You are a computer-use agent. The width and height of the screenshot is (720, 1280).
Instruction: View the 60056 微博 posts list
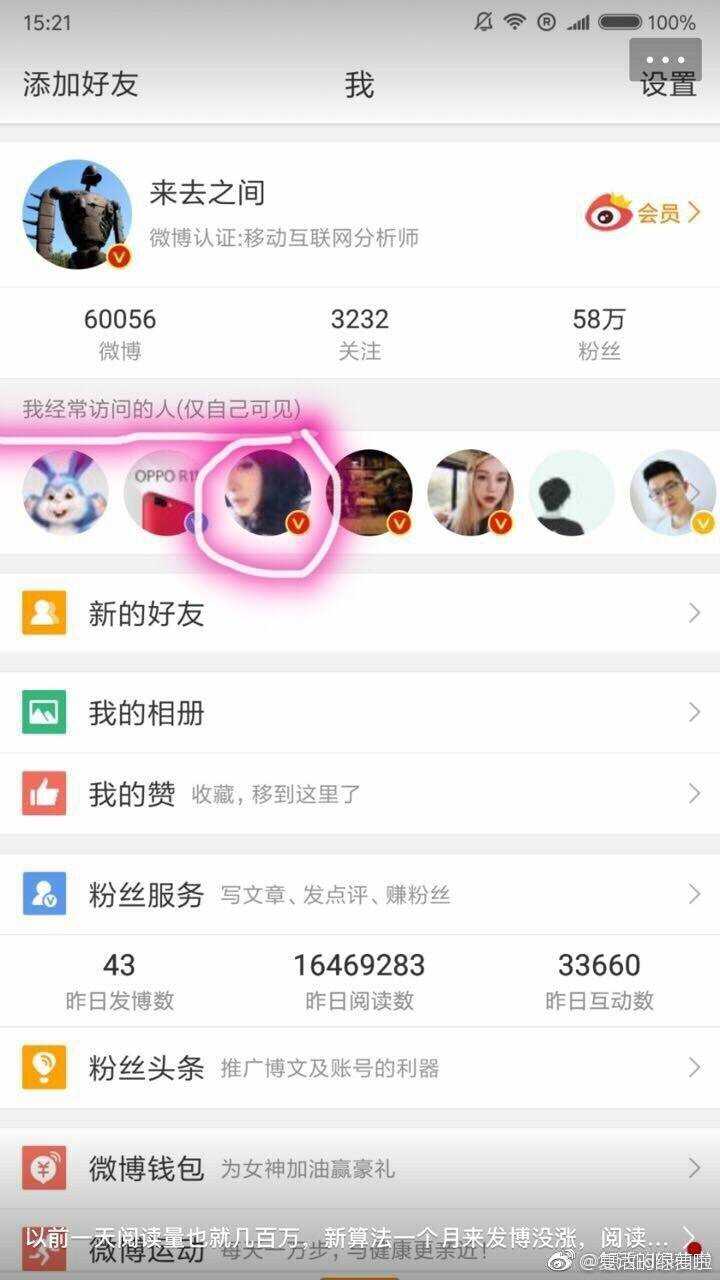(120, 333)
